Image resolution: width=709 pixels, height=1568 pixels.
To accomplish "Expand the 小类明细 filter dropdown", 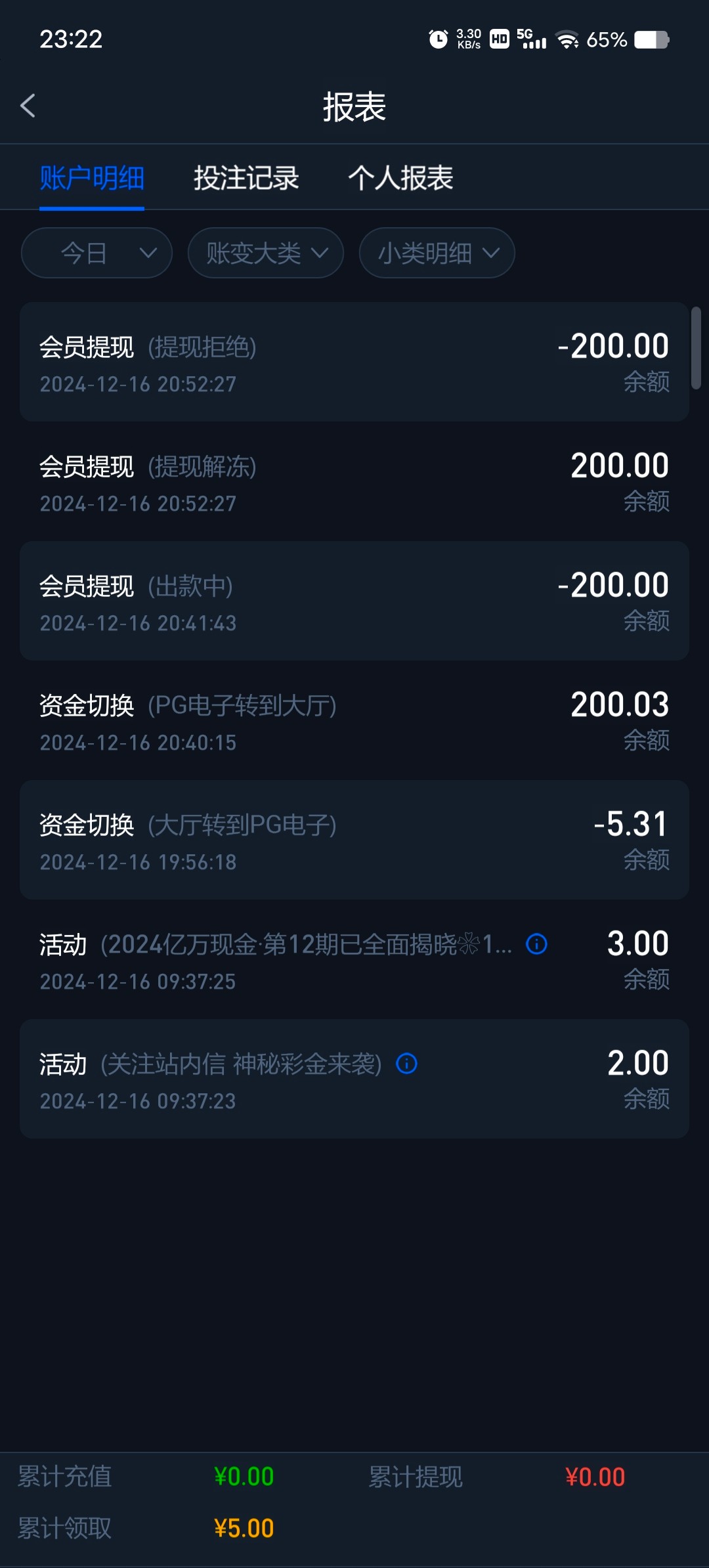I will [x=437, y=253].
